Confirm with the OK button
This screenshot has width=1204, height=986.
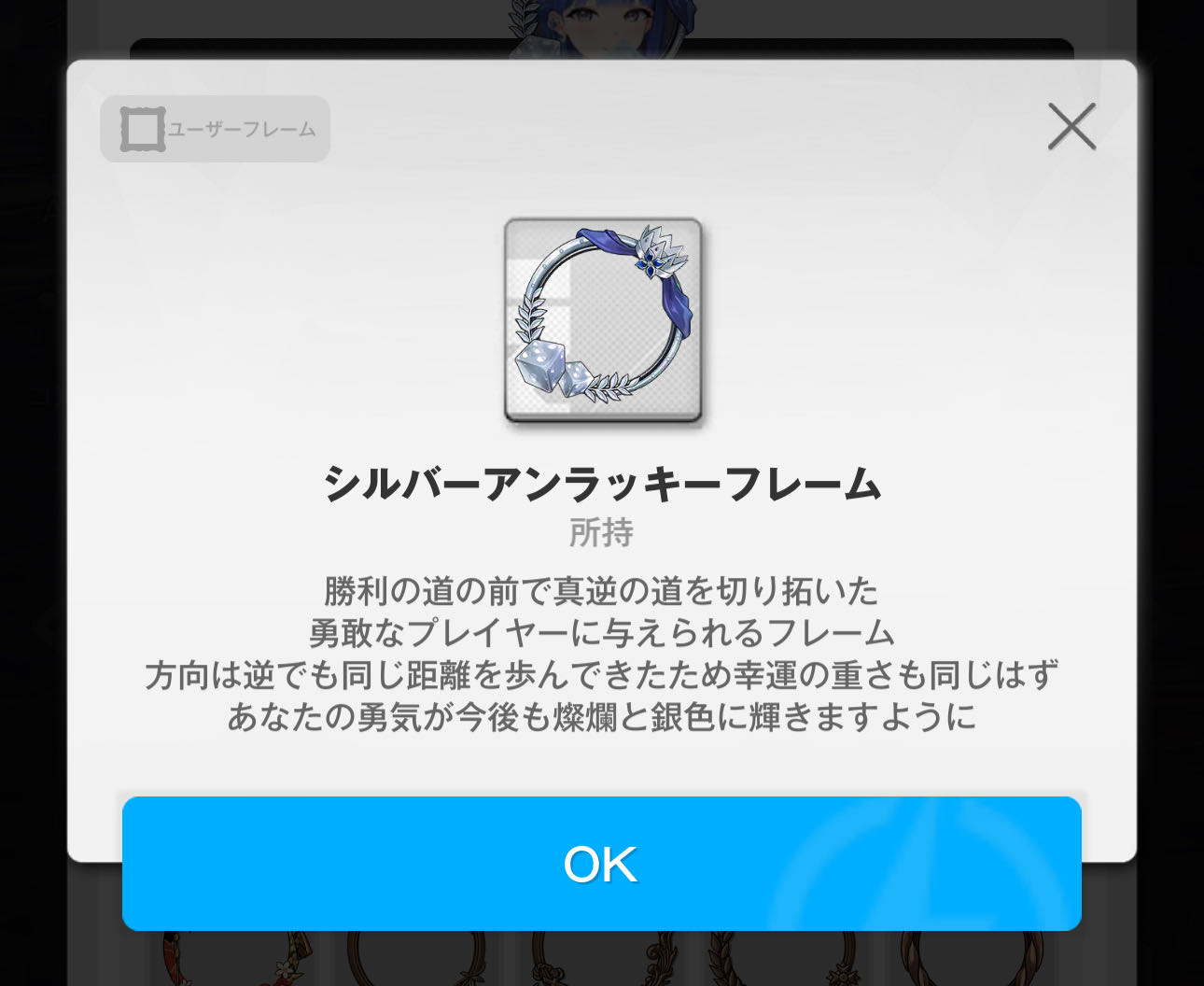point(601,863)
